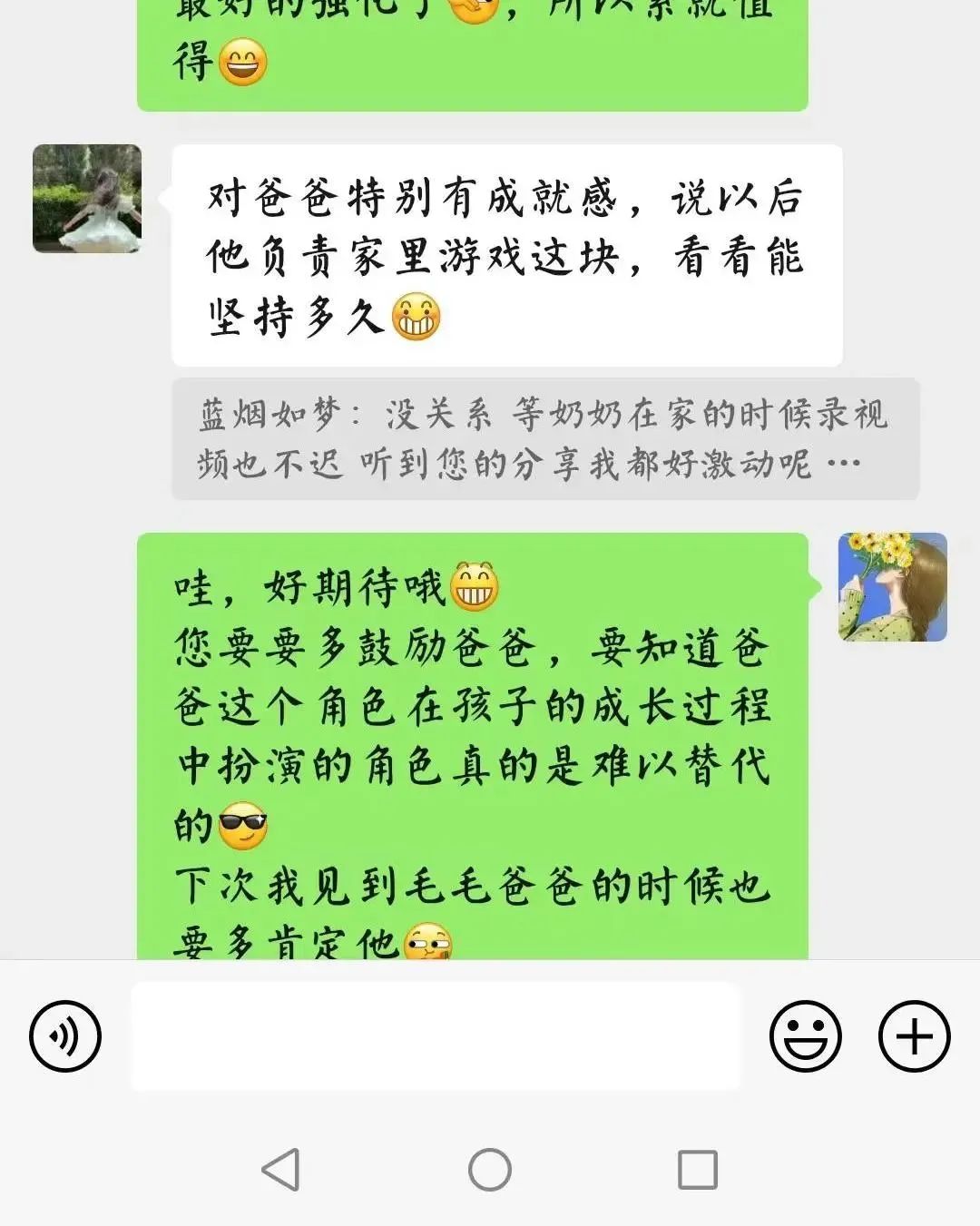Focus the message text field
The height and width of the screenshot is (1226, 980).
[x=436, y=1036]
